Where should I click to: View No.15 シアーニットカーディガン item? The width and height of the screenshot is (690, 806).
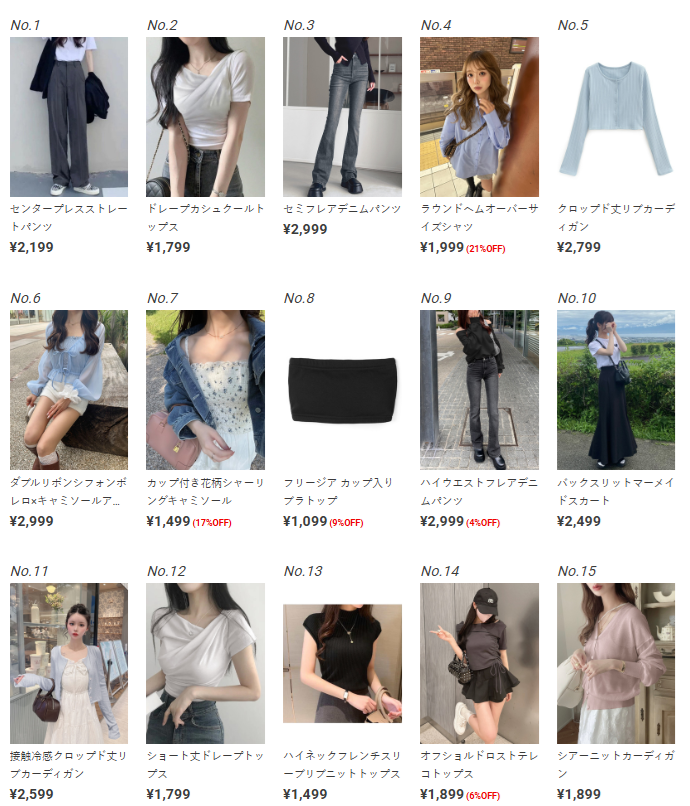pyautogui.click(x=616, y=663)
